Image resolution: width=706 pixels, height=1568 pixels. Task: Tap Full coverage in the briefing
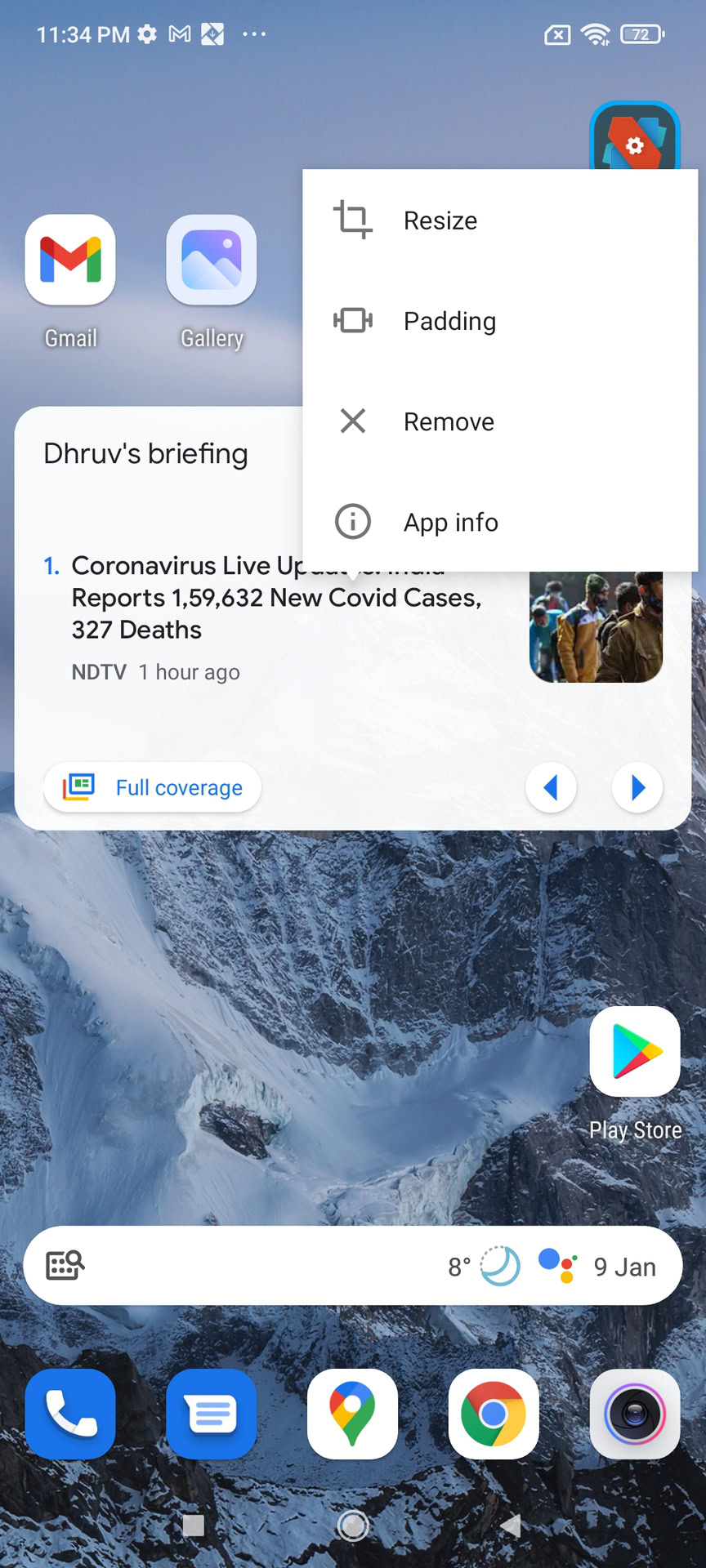(x=153, y=787)
